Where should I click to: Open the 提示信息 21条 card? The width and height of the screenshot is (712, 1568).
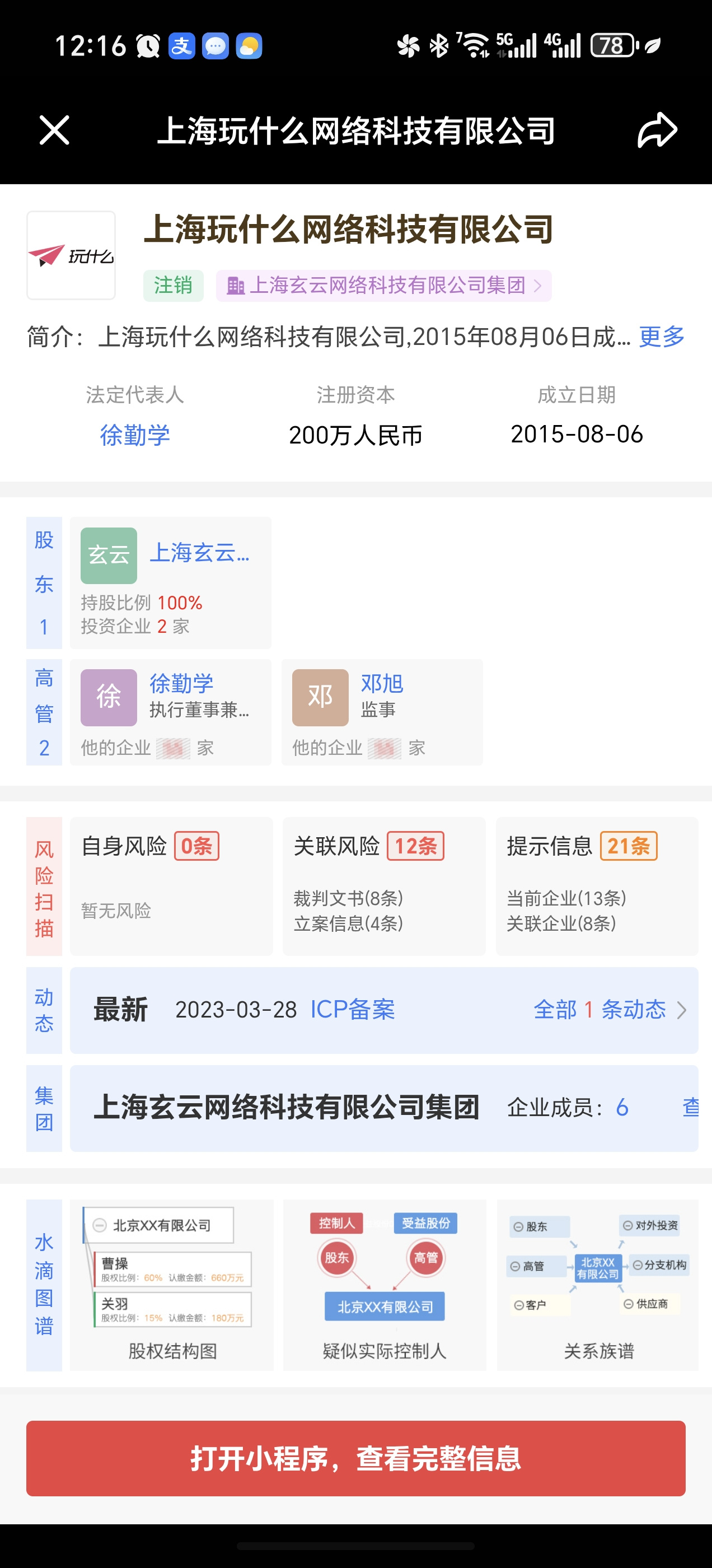[x=597, y=886]
